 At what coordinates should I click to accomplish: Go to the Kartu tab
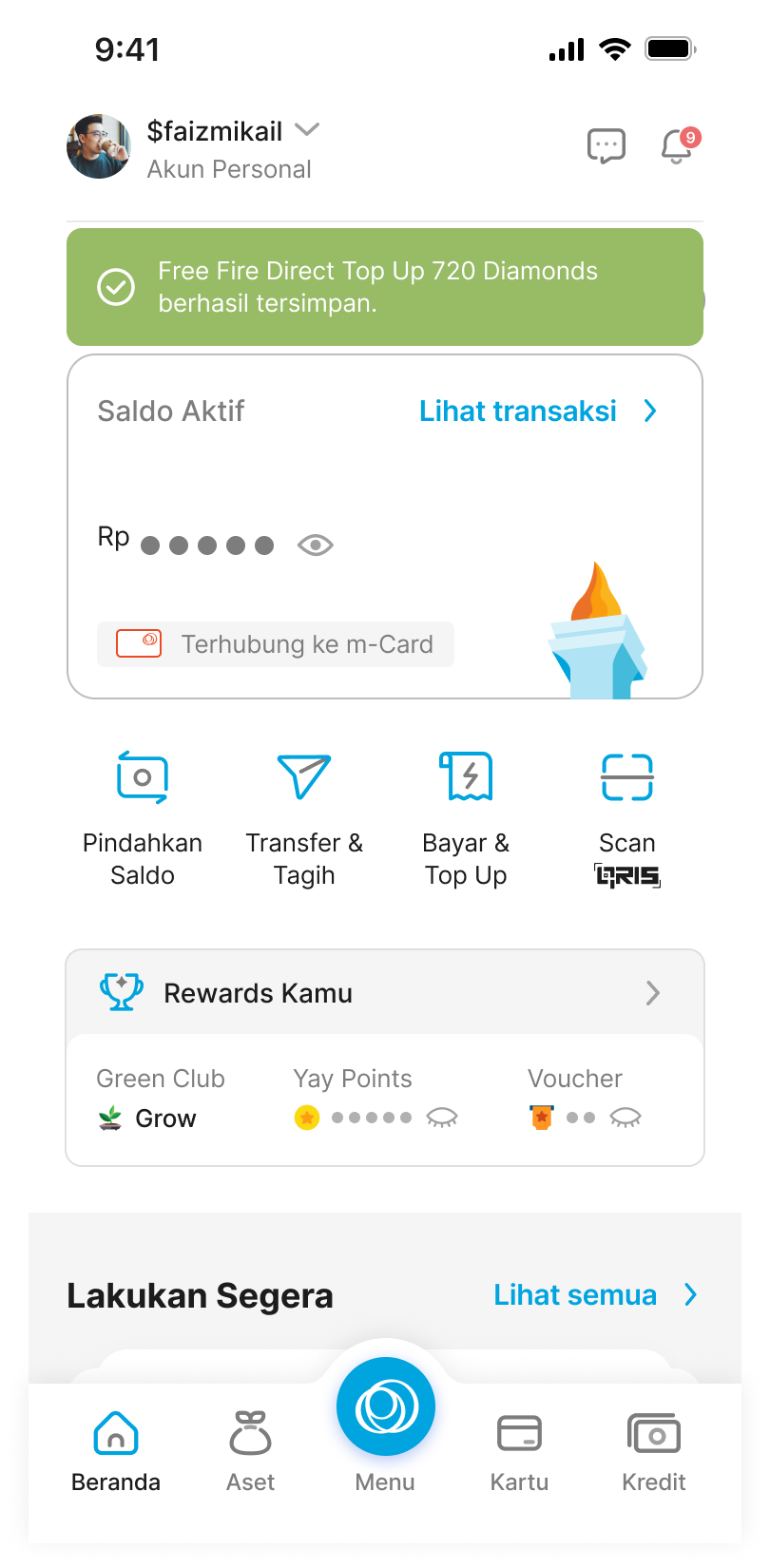click(x=520, y=1451)
